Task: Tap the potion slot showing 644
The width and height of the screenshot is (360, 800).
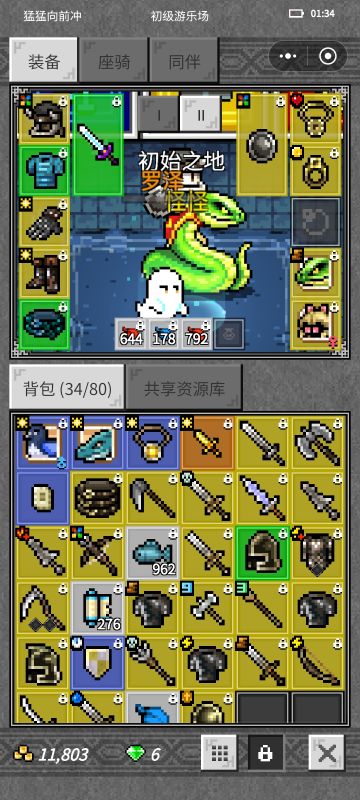Action: [131, 334]
